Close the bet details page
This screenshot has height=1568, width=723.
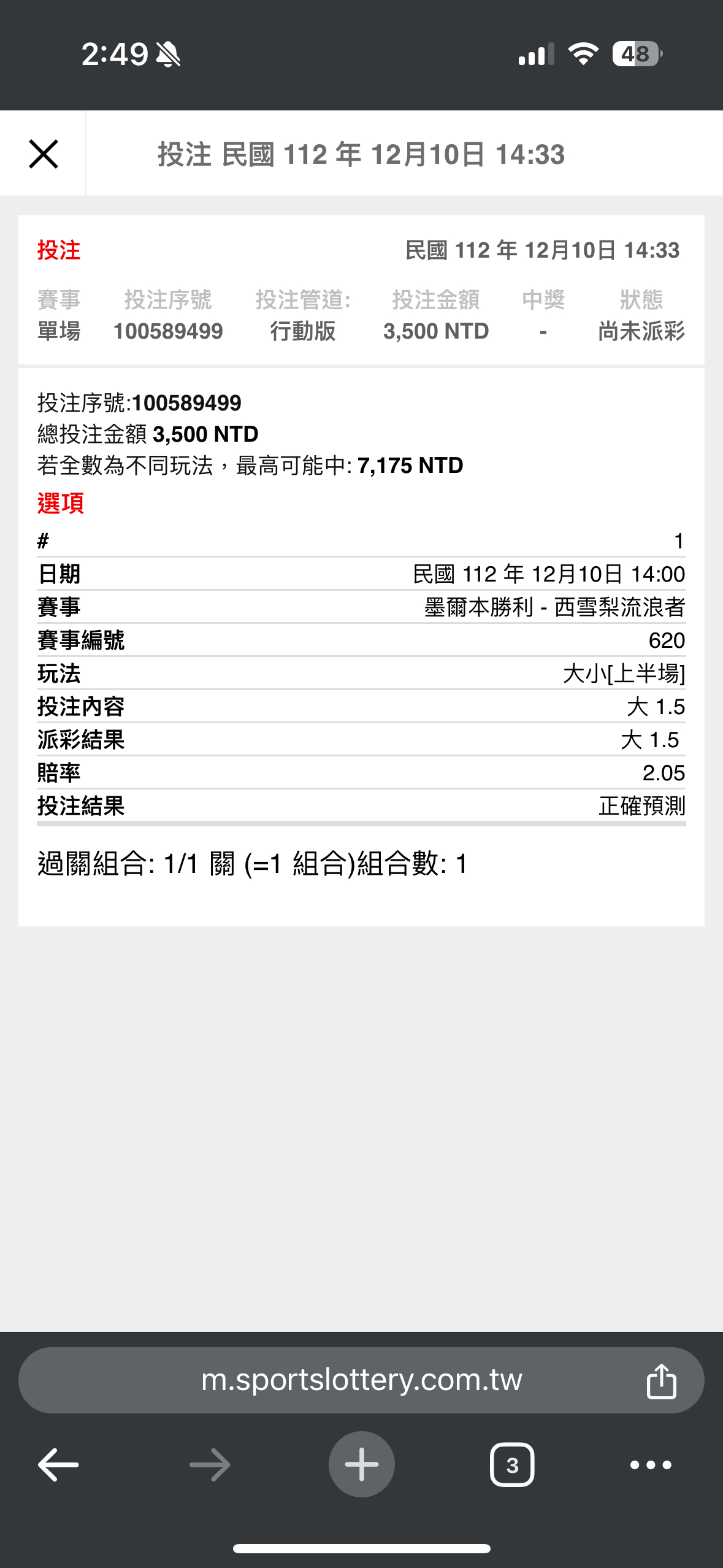point(44,153)
